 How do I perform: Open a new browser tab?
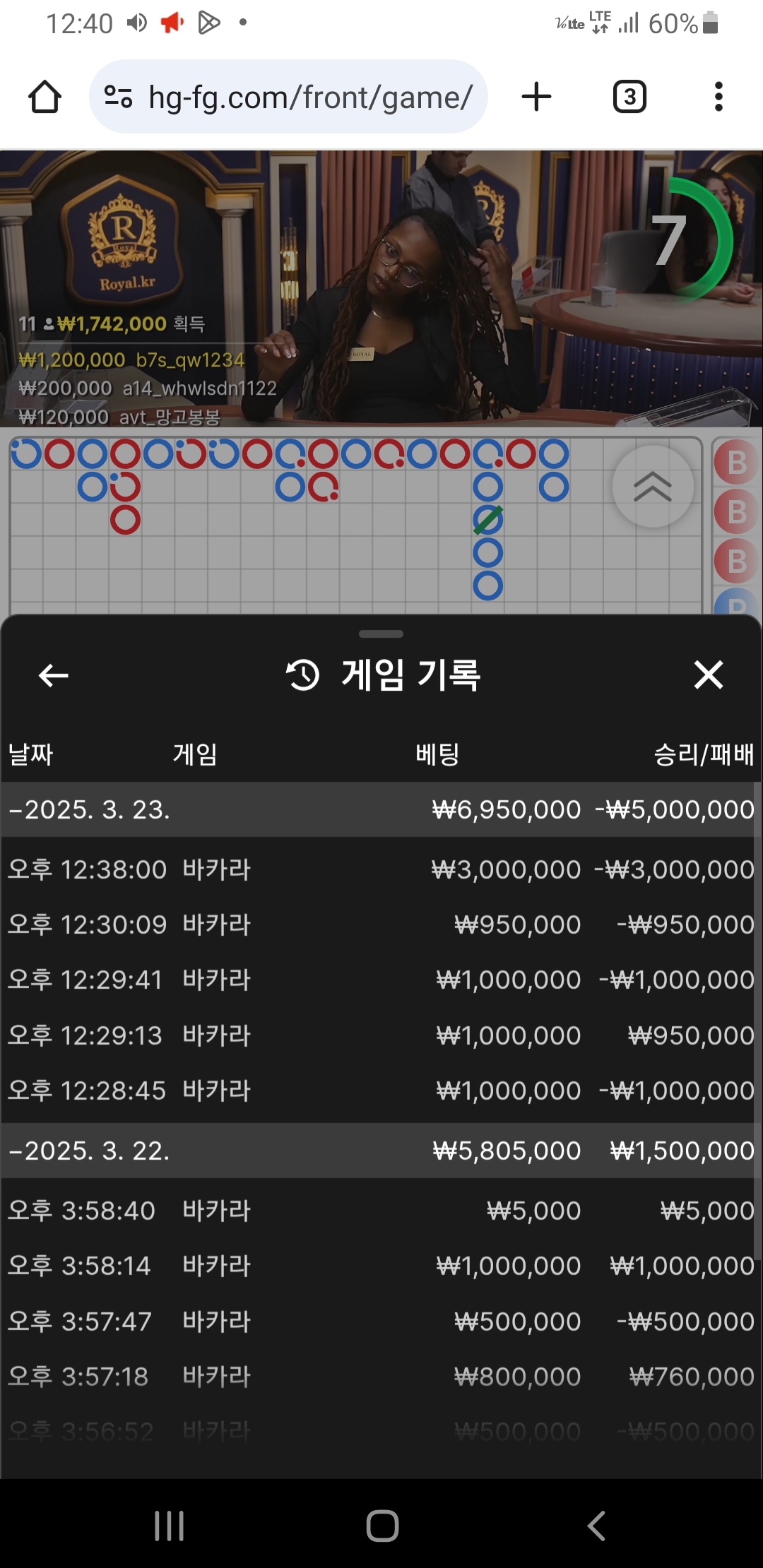pyautogui.click(x=536, y=97)
